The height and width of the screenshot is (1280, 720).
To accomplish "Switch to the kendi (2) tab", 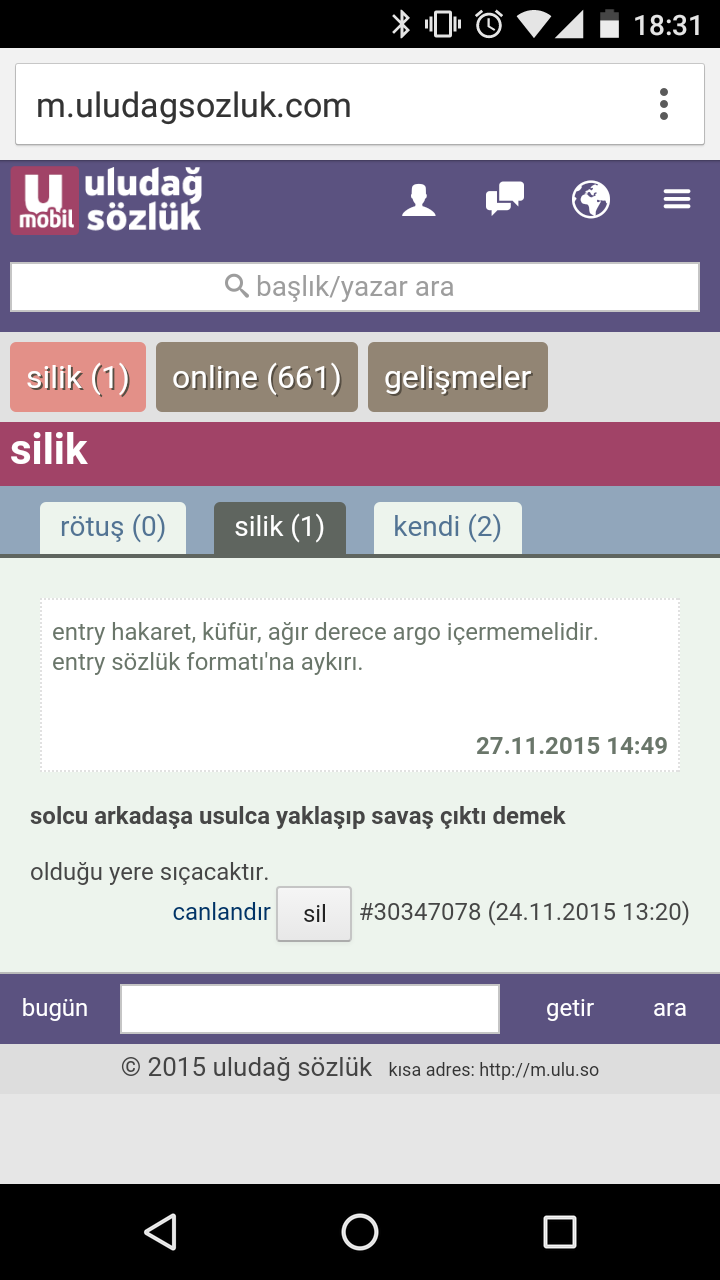I will [x=447, y=527].
